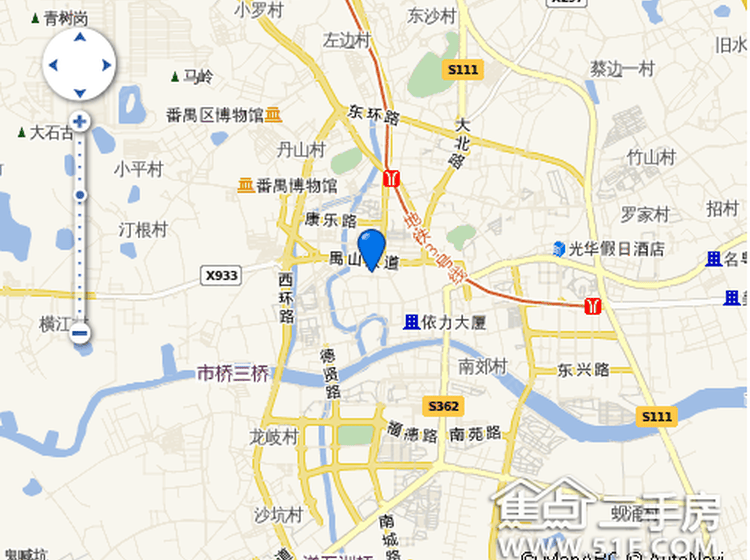Viewport: 750px width, 560px height.
Task: Pan the map right with the arrow
Action: (x=106, y=66)
